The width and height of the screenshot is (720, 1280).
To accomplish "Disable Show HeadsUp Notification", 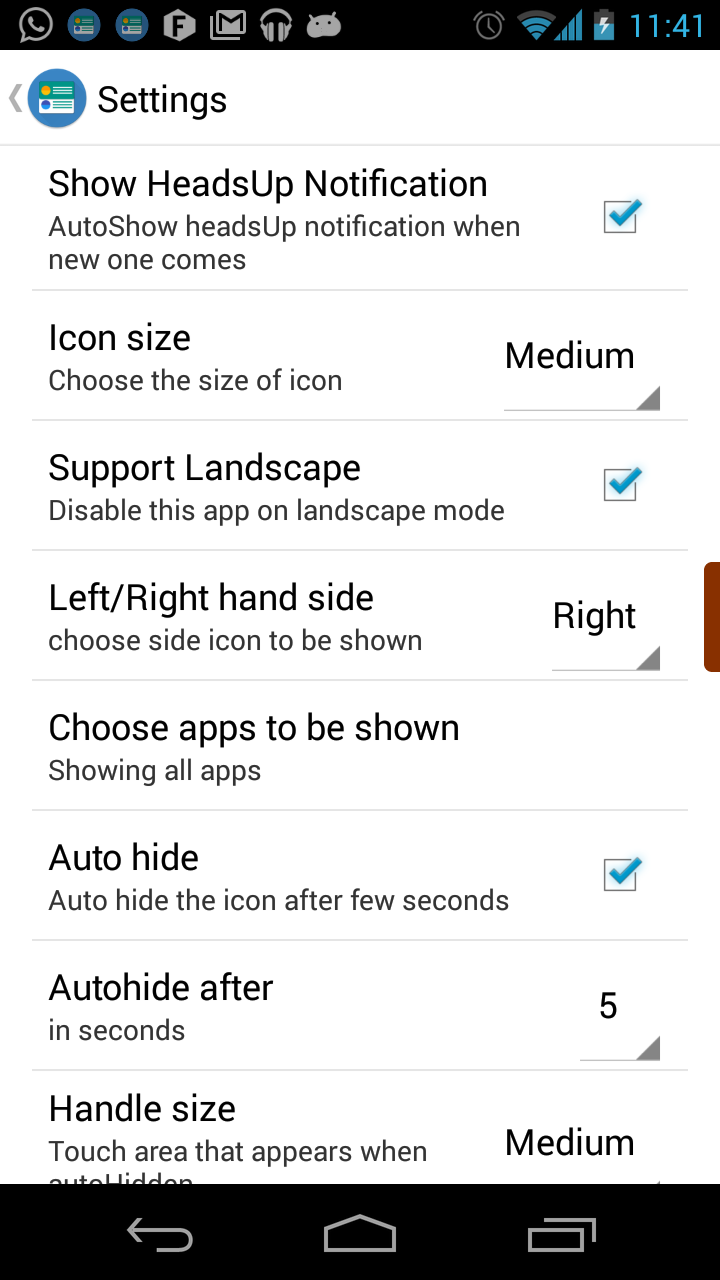I will click(x=619, y=215).
